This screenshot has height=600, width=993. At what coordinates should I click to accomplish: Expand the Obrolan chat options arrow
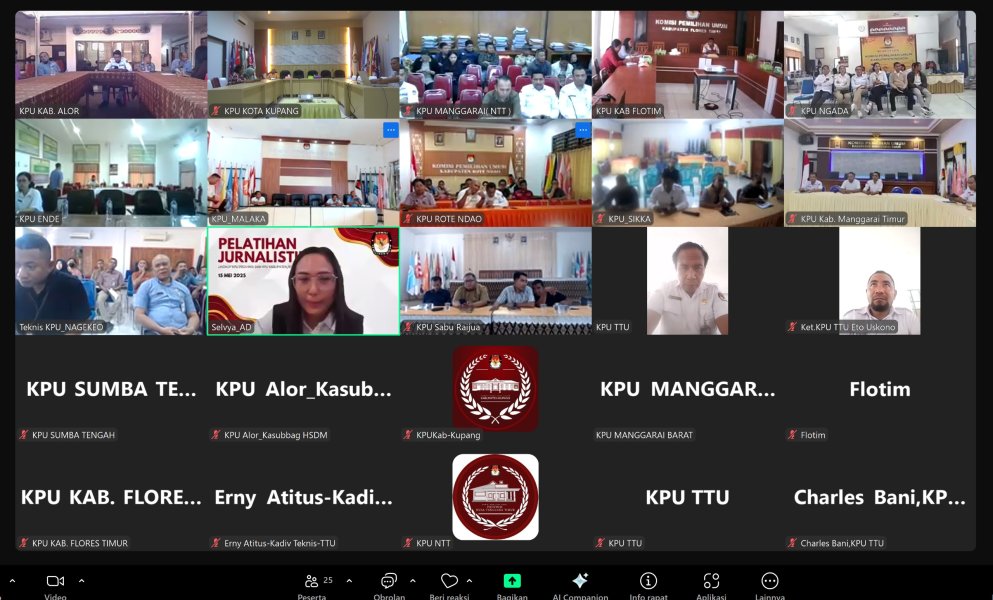click(412, 580)
